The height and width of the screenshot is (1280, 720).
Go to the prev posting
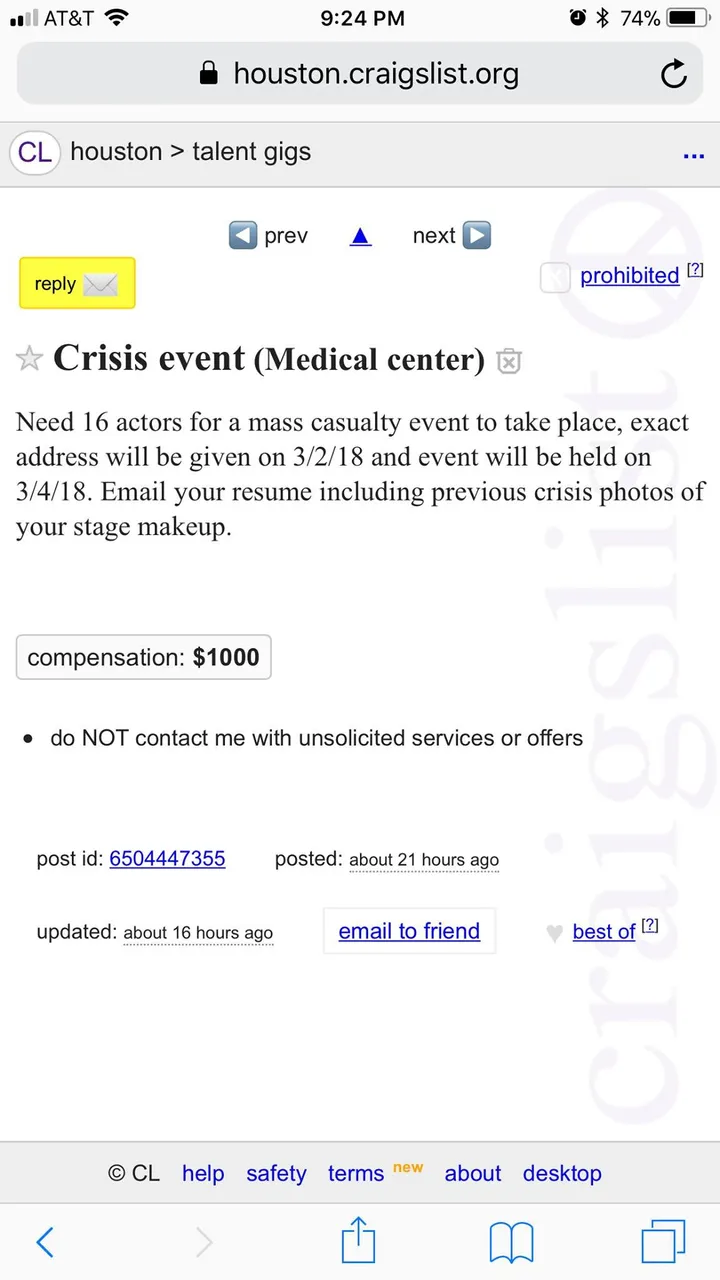(x=268, y=236)
